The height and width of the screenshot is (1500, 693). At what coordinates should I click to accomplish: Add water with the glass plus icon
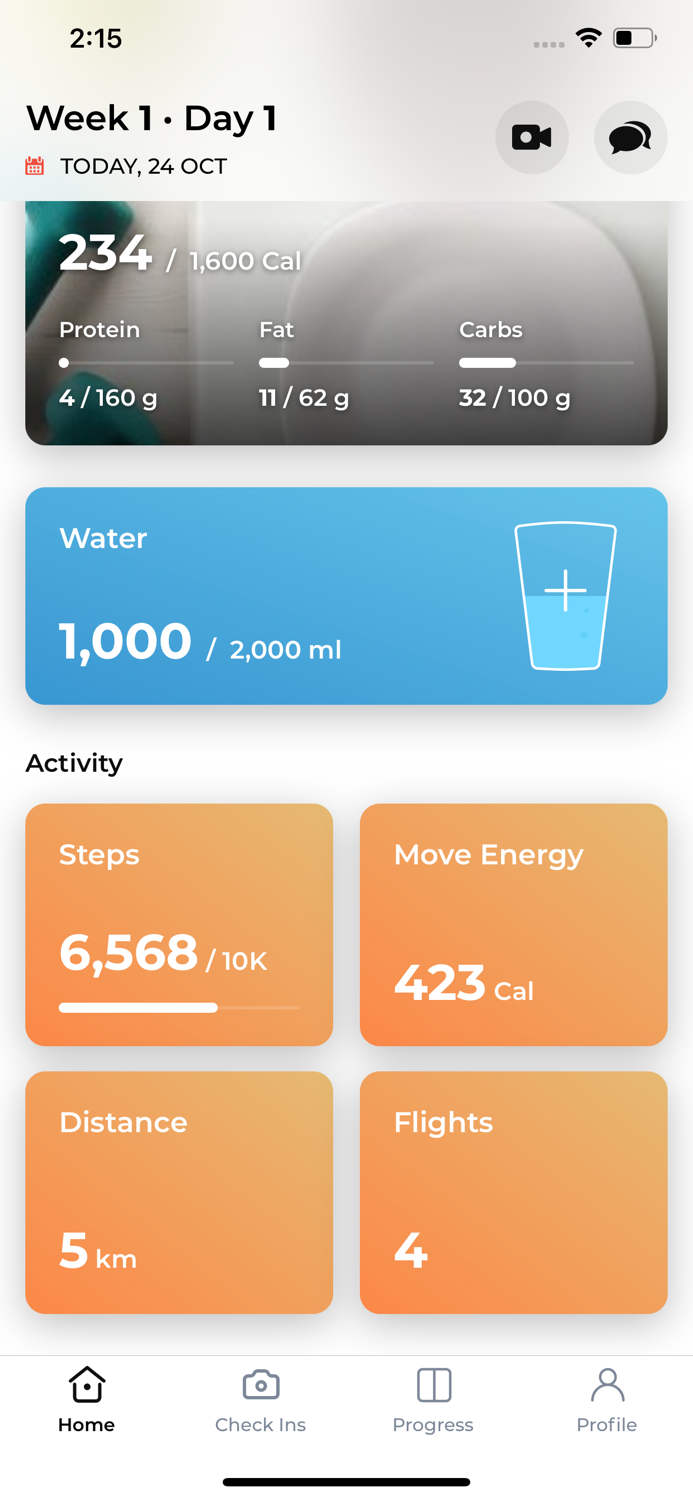(x=565, y=595)
